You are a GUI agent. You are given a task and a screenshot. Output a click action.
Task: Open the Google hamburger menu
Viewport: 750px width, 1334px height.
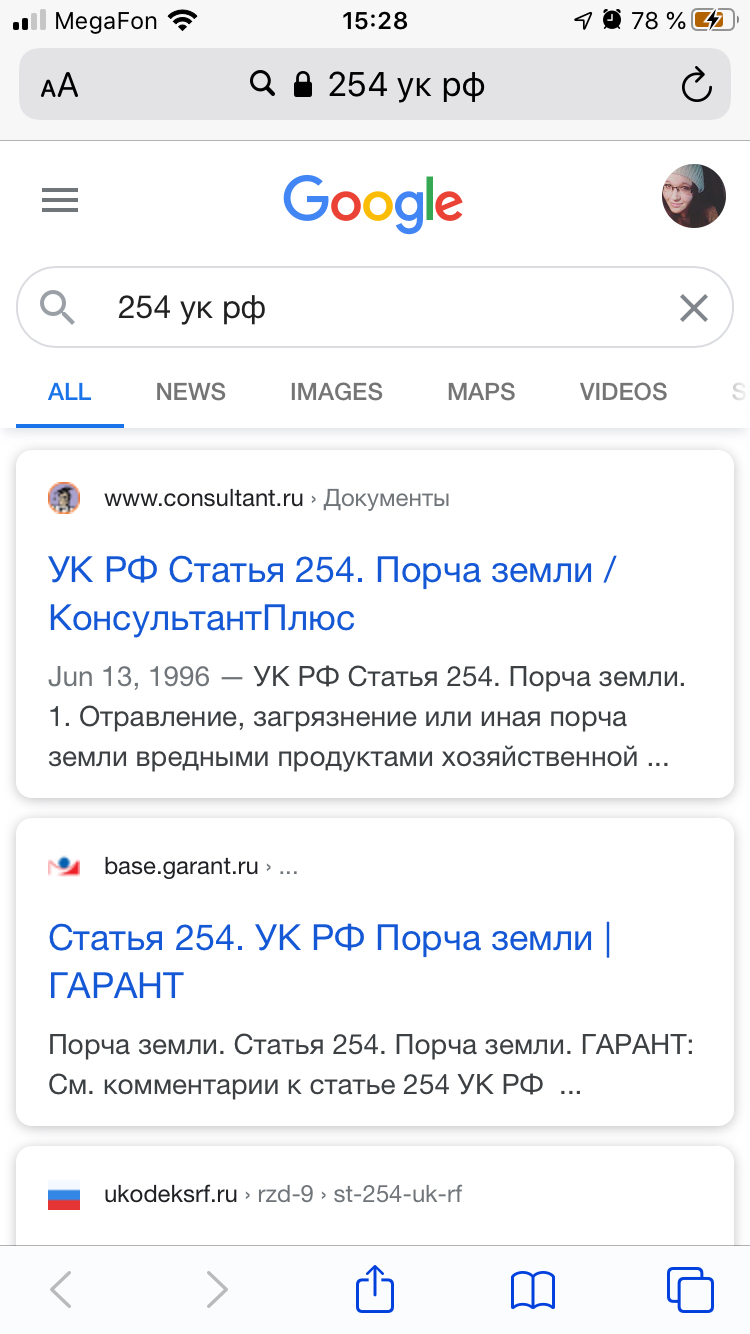click(x=60, y=201)
